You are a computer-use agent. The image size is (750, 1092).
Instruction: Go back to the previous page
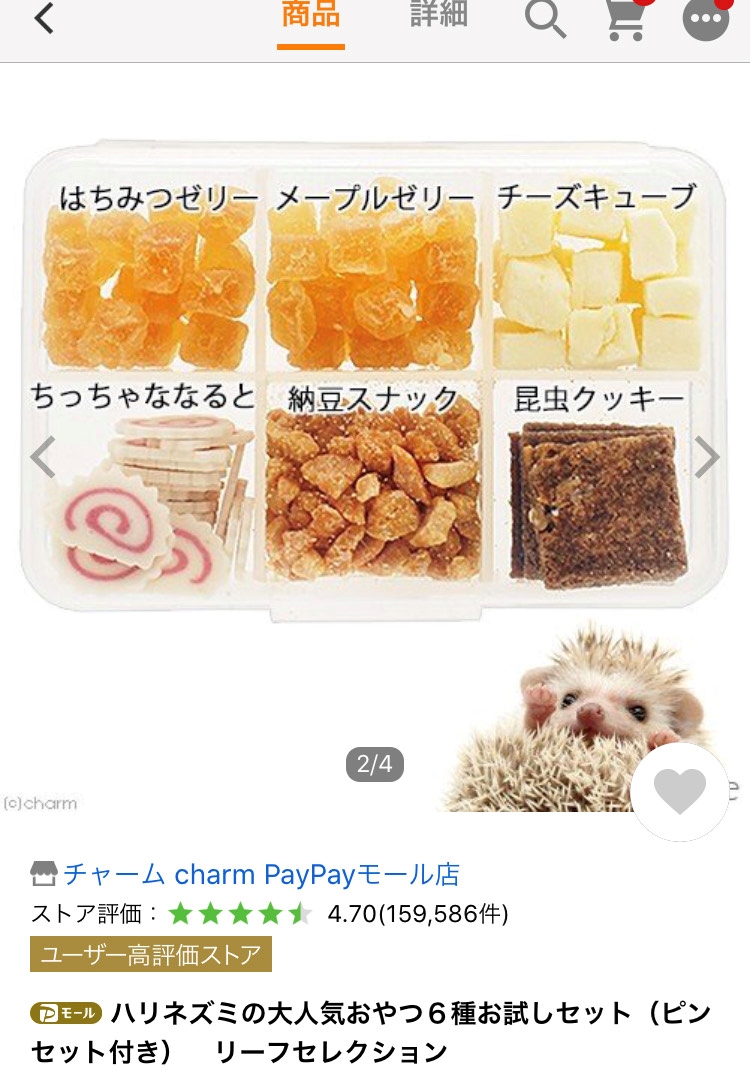[x=44, y=18]
